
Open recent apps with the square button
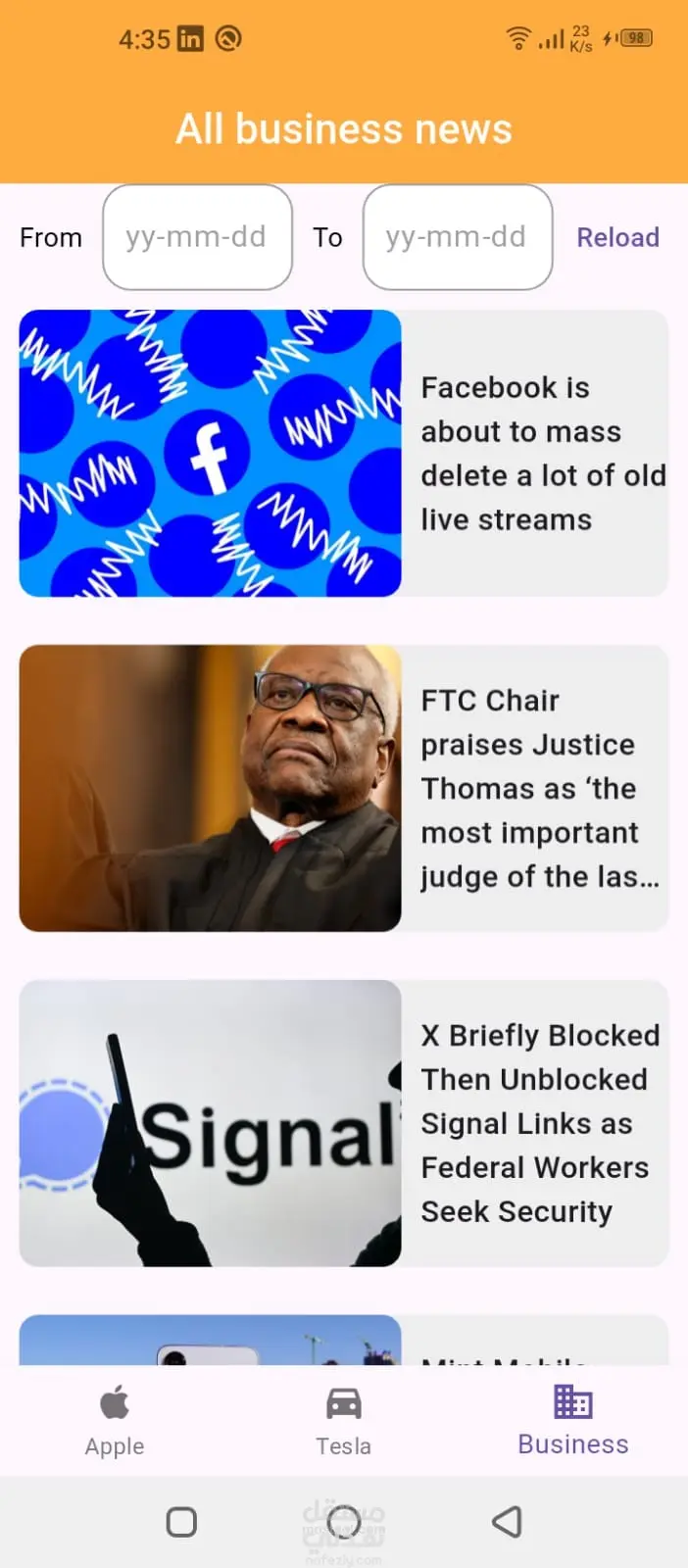[181, 1522]
